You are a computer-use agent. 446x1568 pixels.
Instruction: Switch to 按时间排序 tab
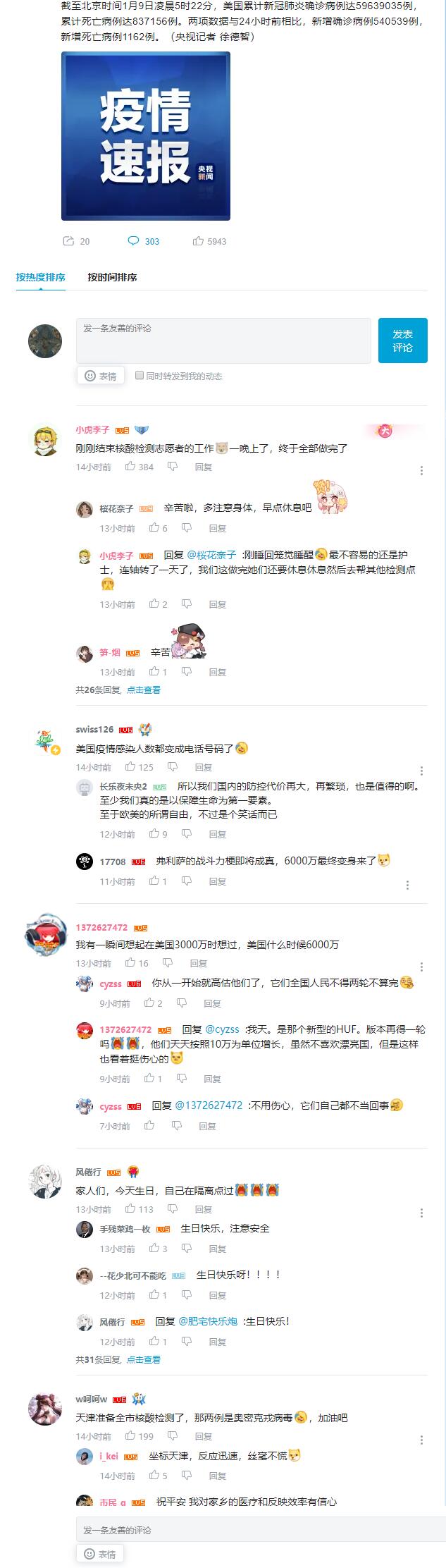(112, 277)
